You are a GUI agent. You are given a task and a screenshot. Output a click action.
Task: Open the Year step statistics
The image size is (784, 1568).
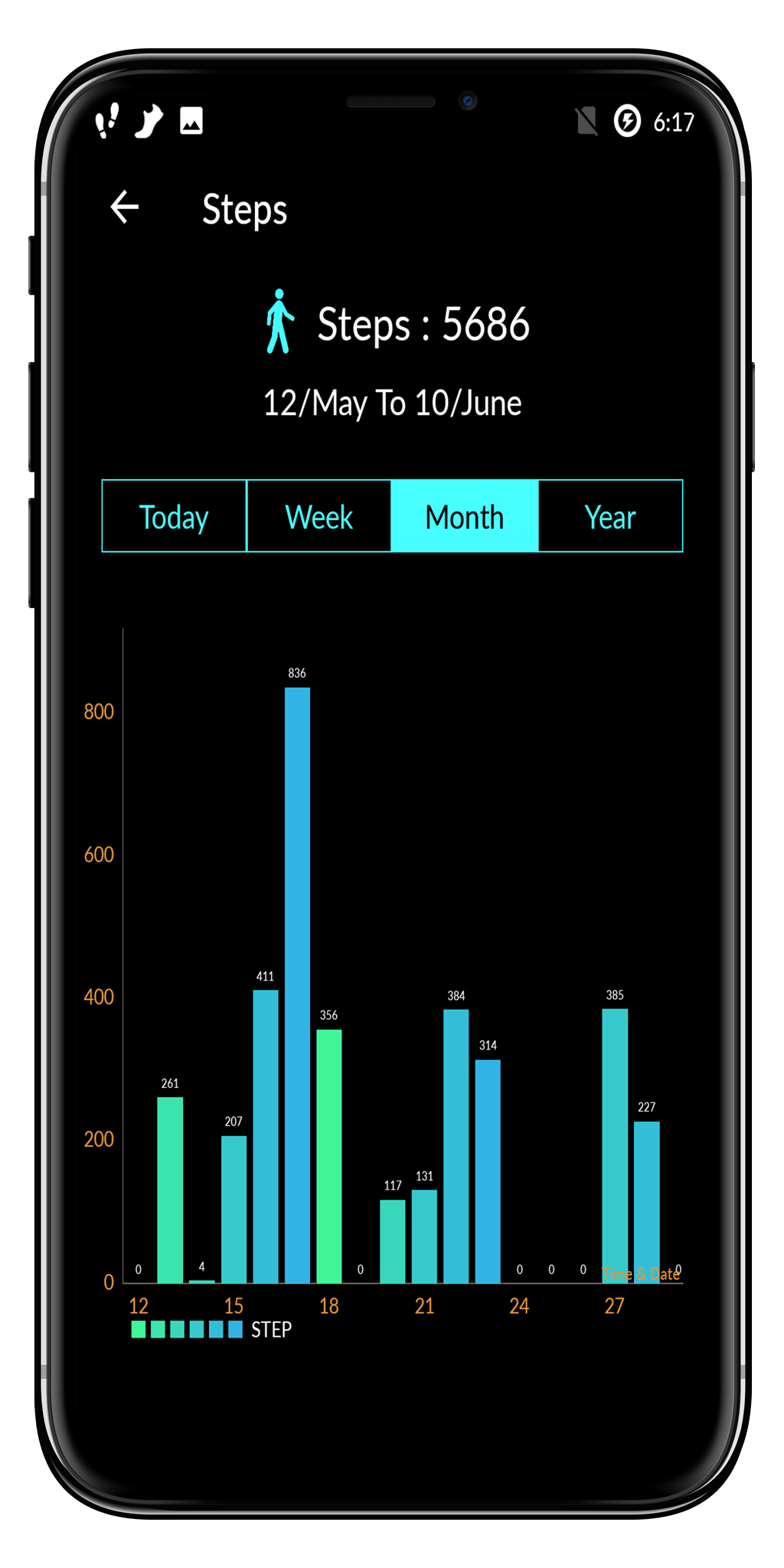(x=610, y=516)
